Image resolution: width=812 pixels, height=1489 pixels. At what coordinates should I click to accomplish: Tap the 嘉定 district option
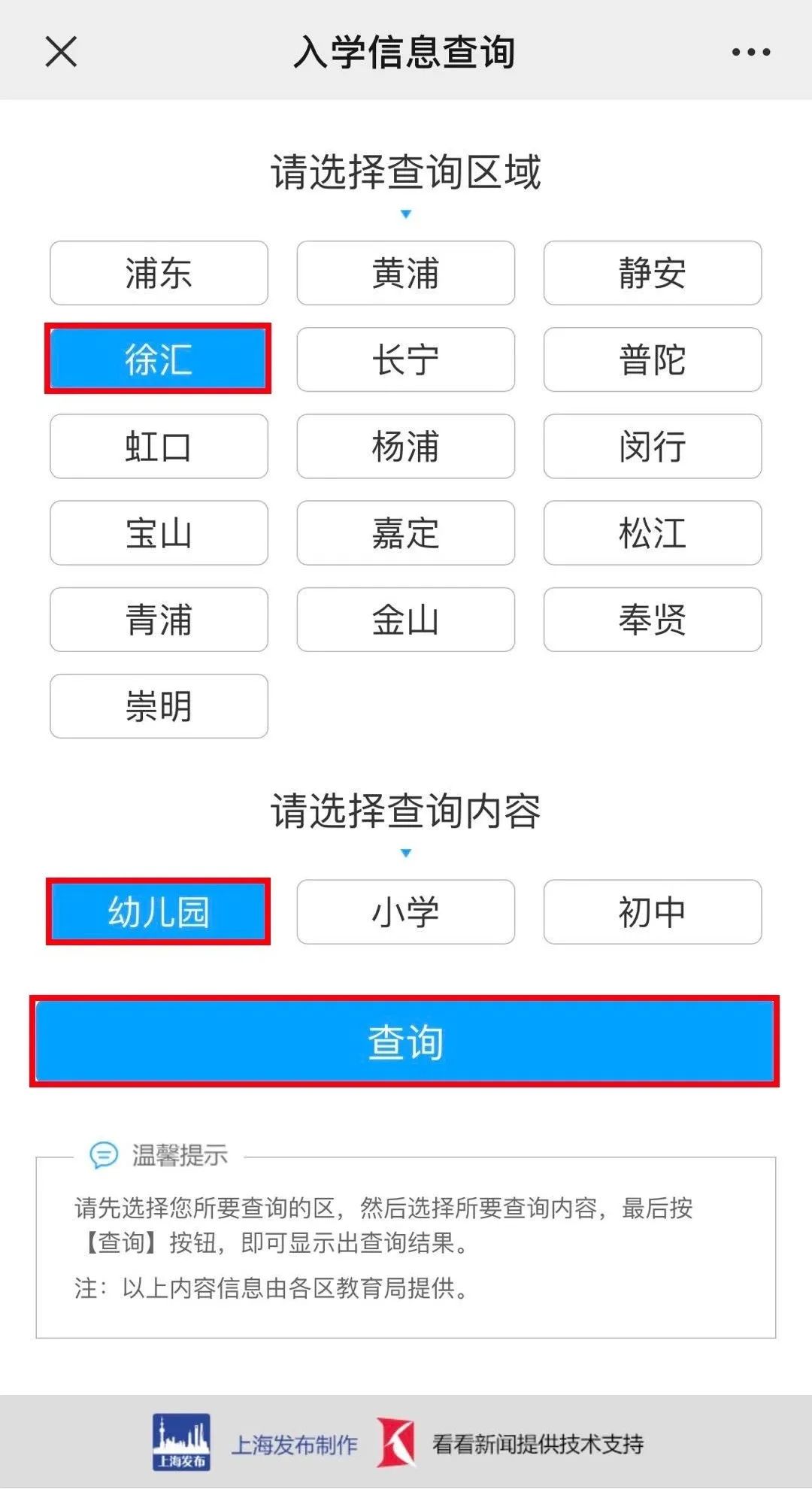click(406, 532)
